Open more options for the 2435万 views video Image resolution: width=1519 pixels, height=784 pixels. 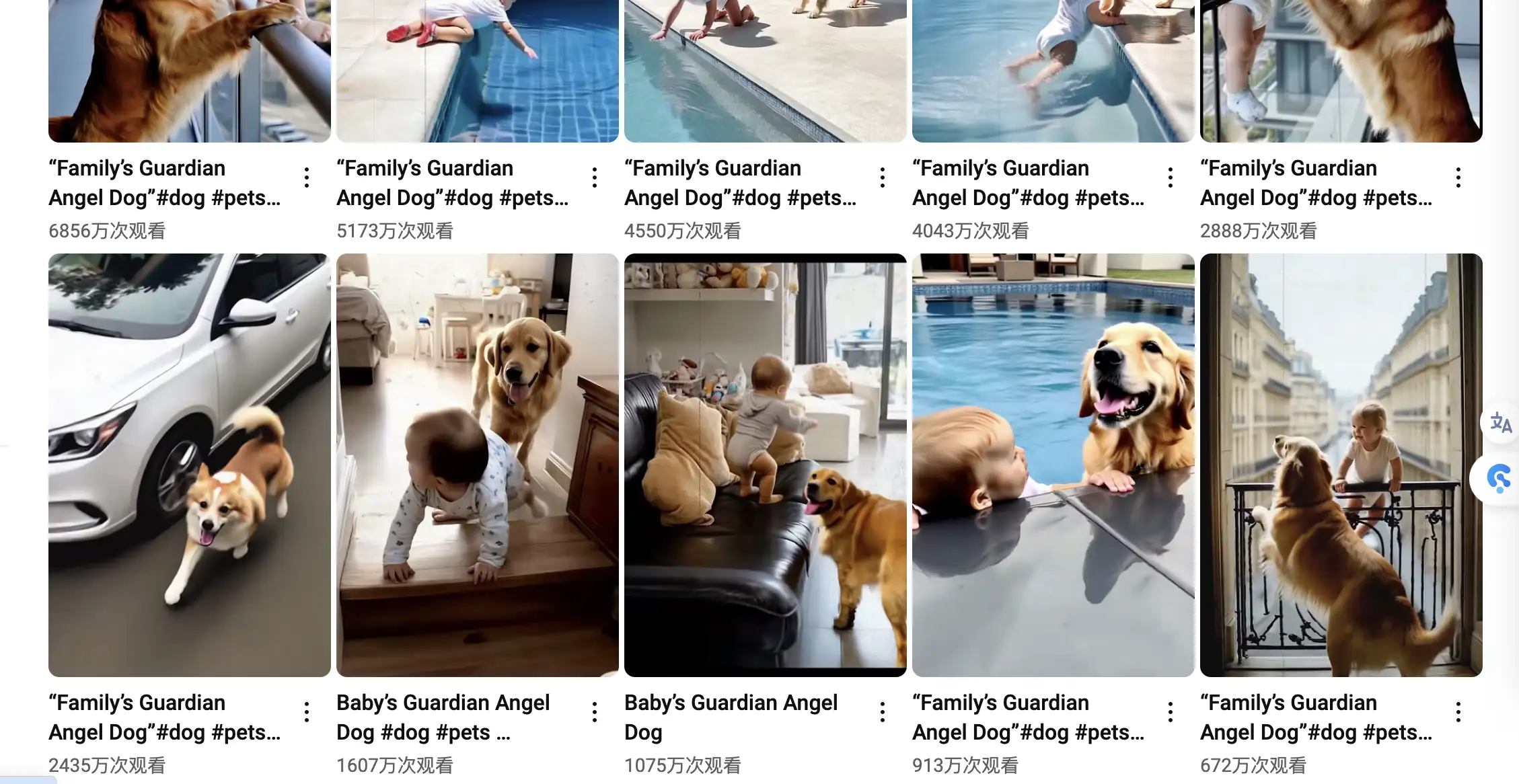(307, 712)
